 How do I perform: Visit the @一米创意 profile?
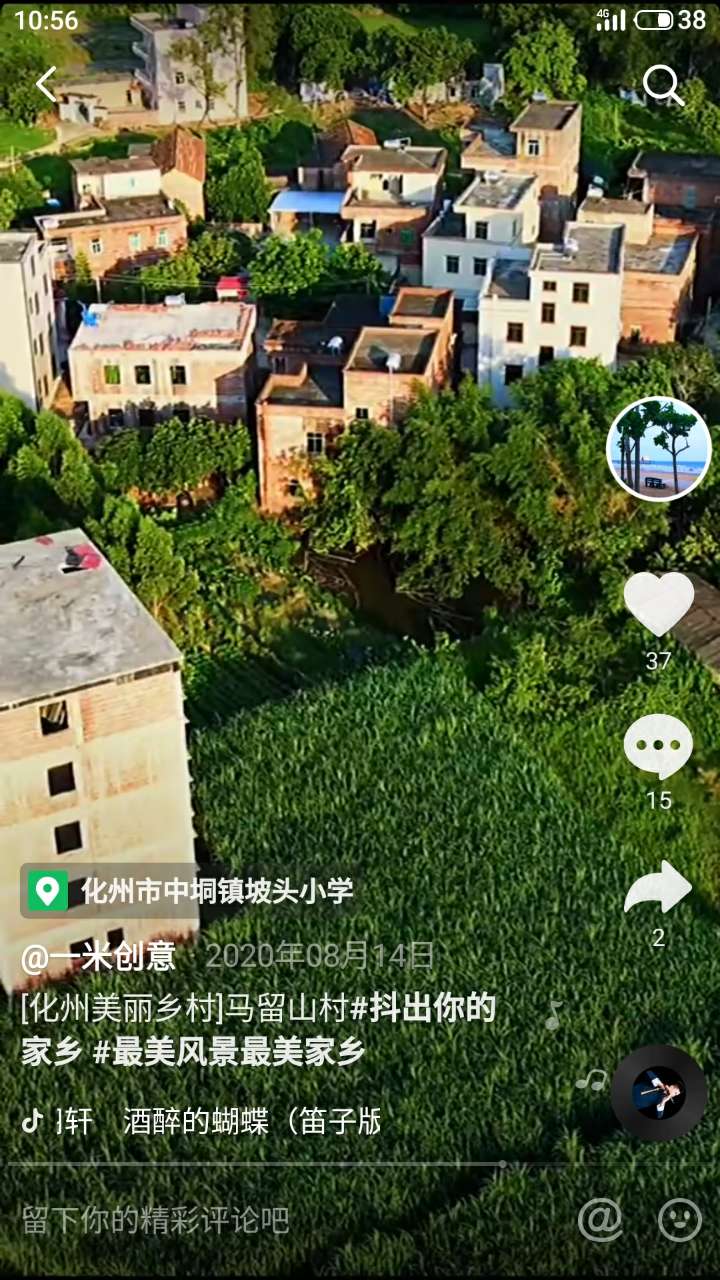coord(98,957)
